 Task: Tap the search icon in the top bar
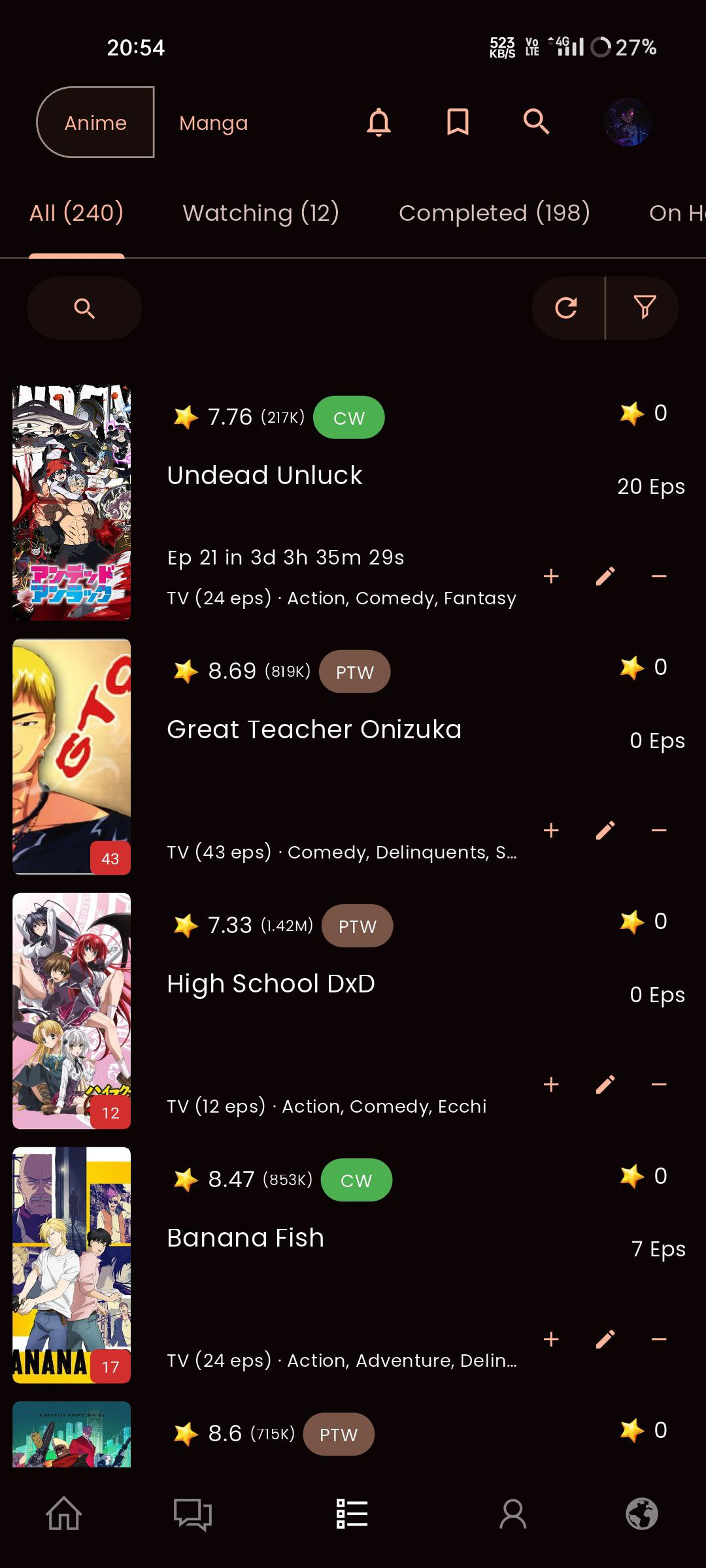coord(536,122)
